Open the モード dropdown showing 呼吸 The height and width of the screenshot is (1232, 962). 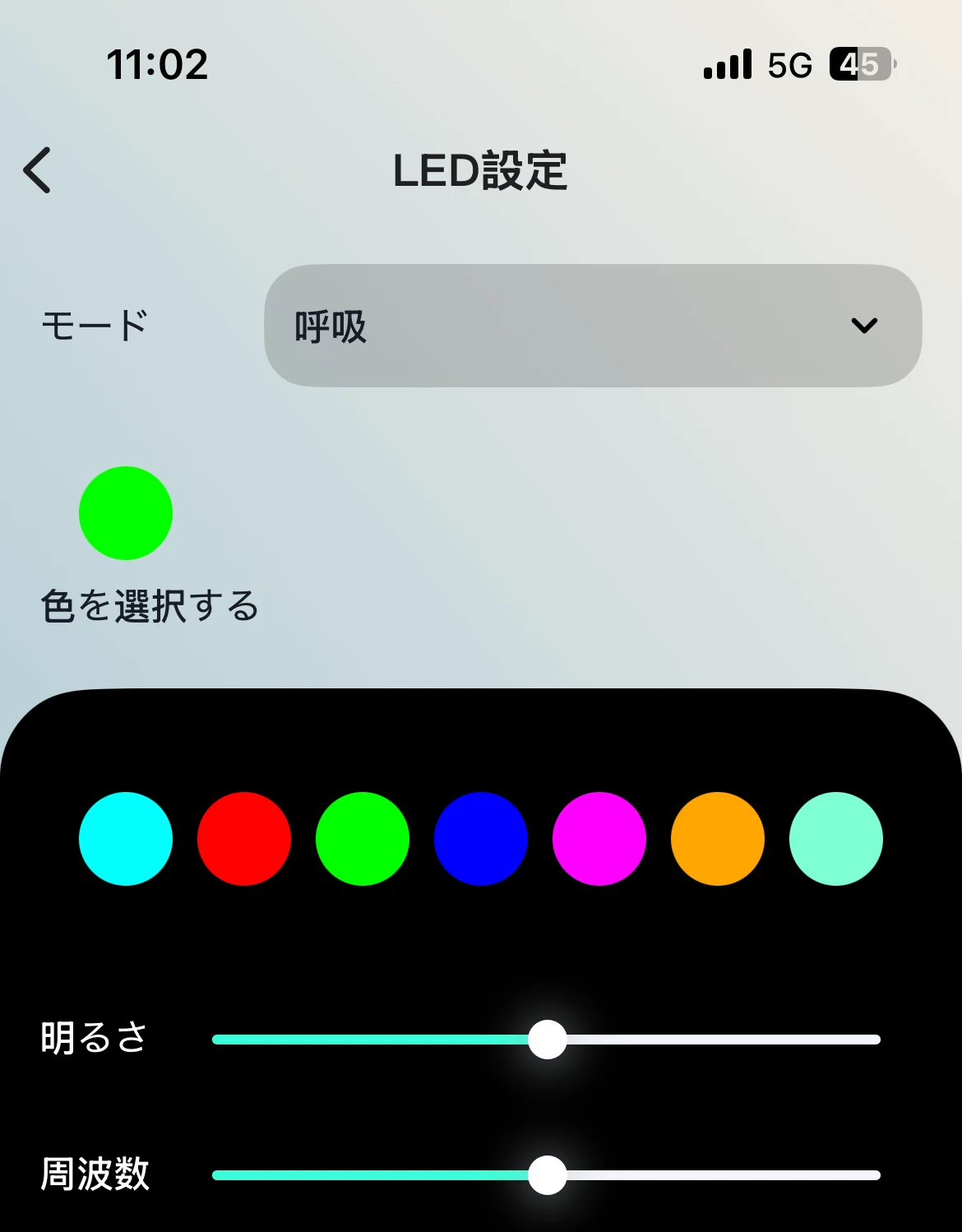pyautogui.click(x=592, y=326)
